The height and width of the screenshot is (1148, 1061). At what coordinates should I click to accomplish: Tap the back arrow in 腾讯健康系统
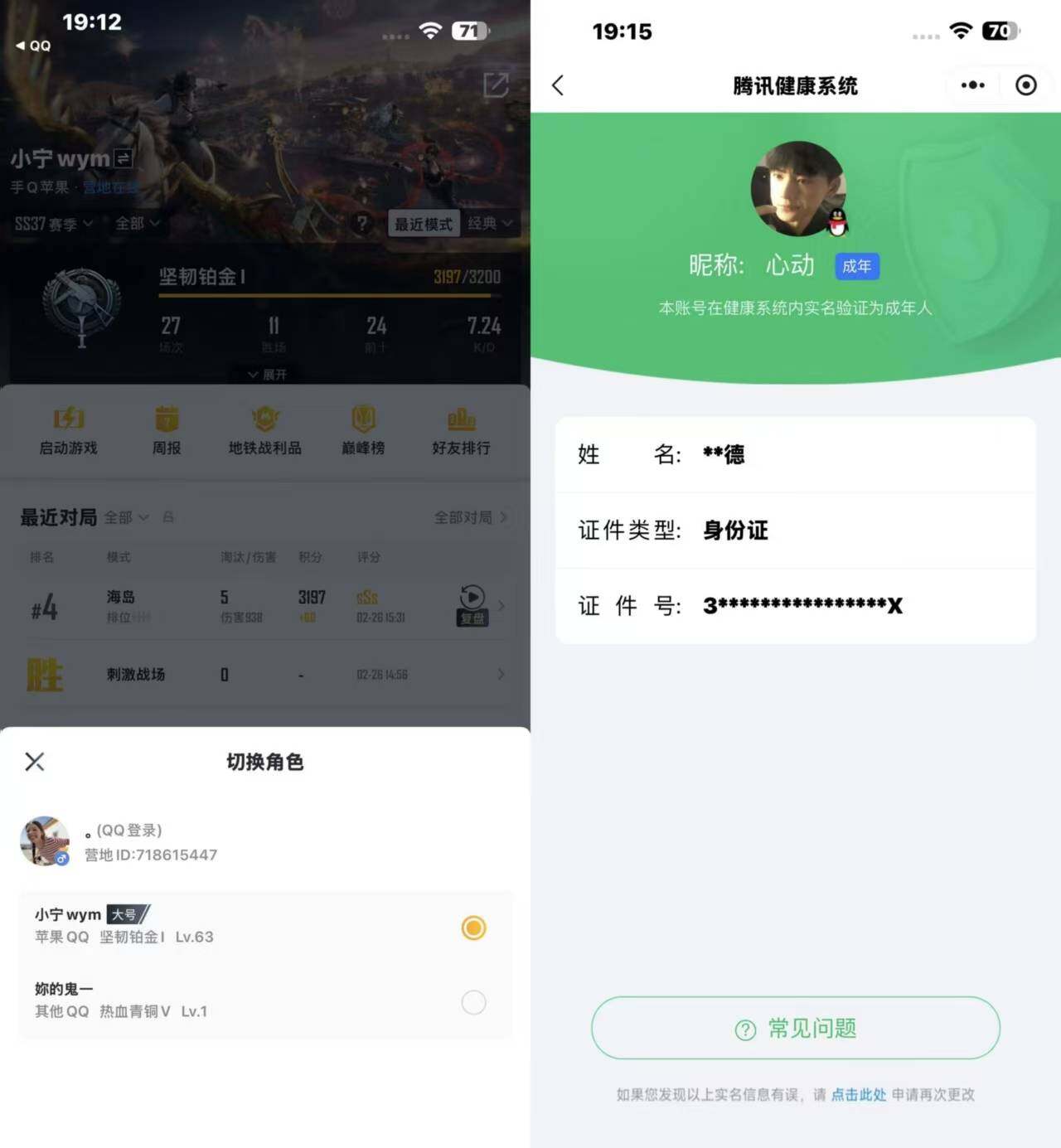coord(558,85)
